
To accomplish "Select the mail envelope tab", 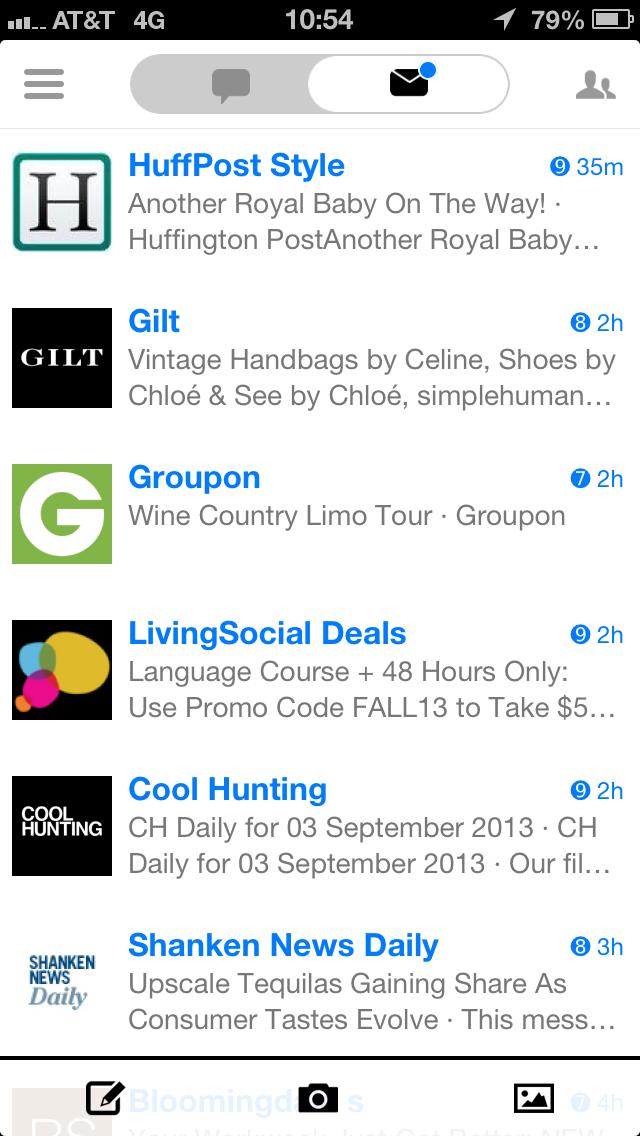I will point(408,84).
